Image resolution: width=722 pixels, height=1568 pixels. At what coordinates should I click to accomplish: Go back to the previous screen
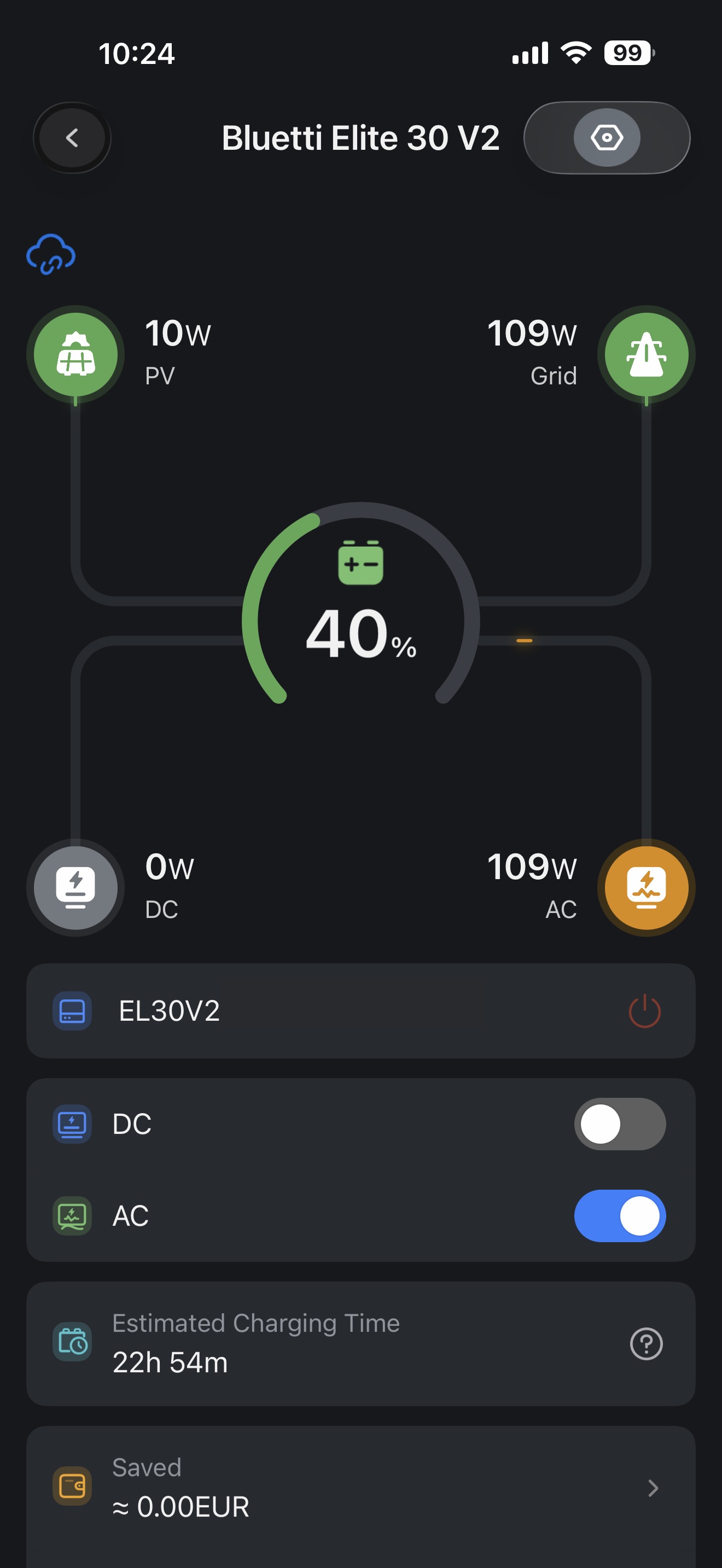pyautogui.click(x=72, y=138)
